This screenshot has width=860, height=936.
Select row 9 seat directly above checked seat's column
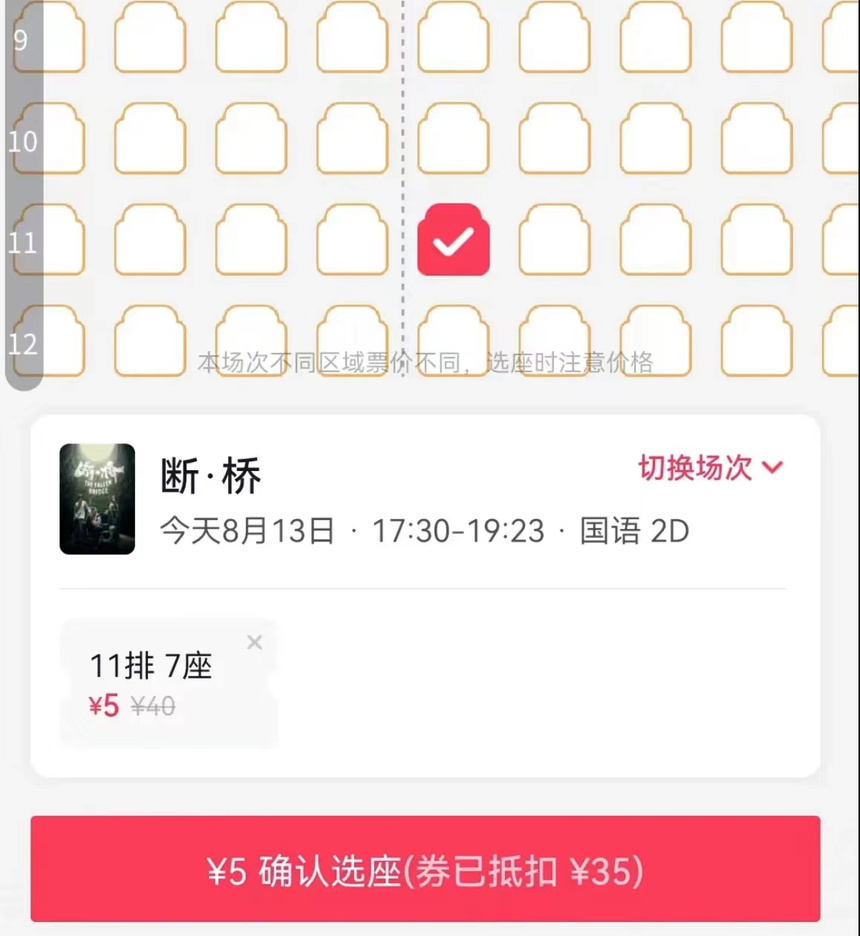coord(453,40)
